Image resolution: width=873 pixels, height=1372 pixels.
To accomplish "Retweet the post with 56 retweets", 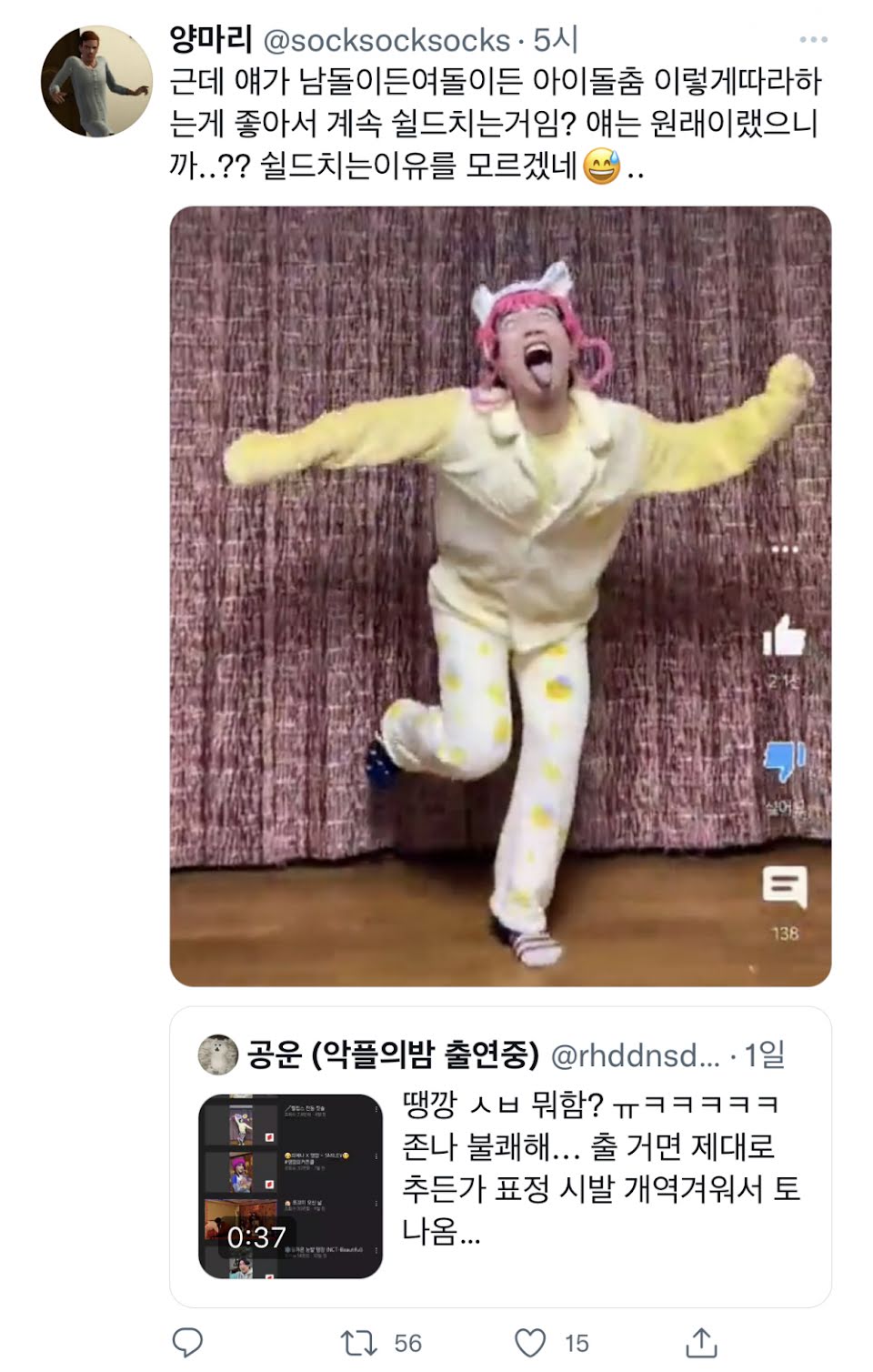I will [x=354, y=1342].
